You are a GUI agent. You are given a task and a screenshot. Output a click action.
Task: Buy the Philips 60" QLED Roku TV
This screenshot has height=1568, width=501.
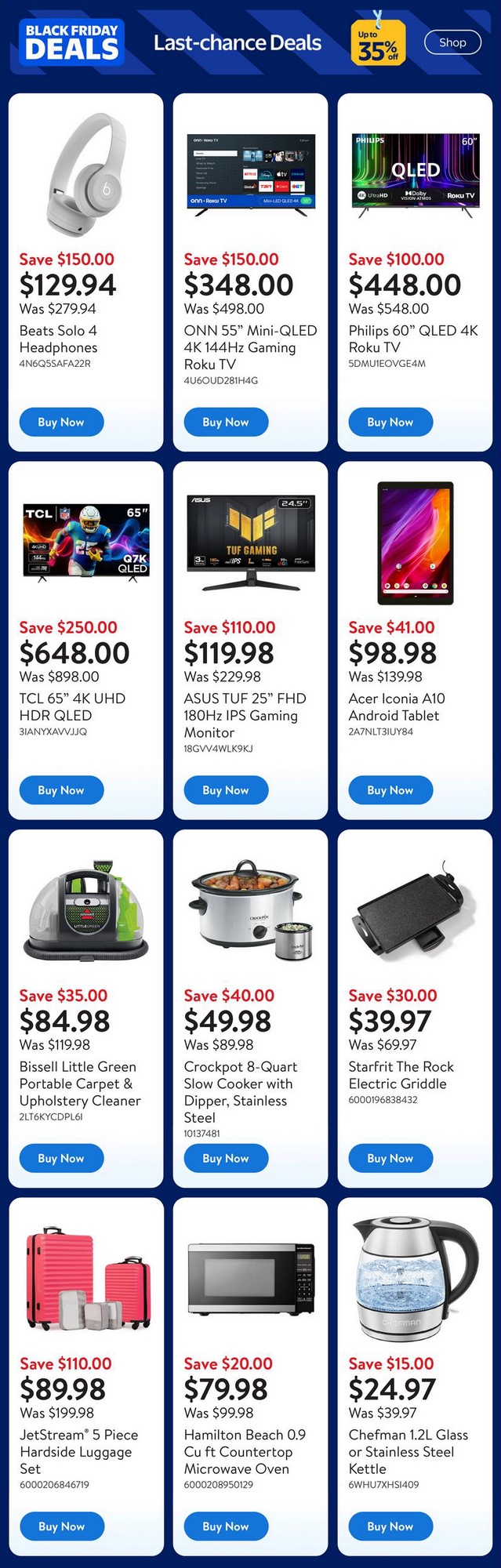390,422
